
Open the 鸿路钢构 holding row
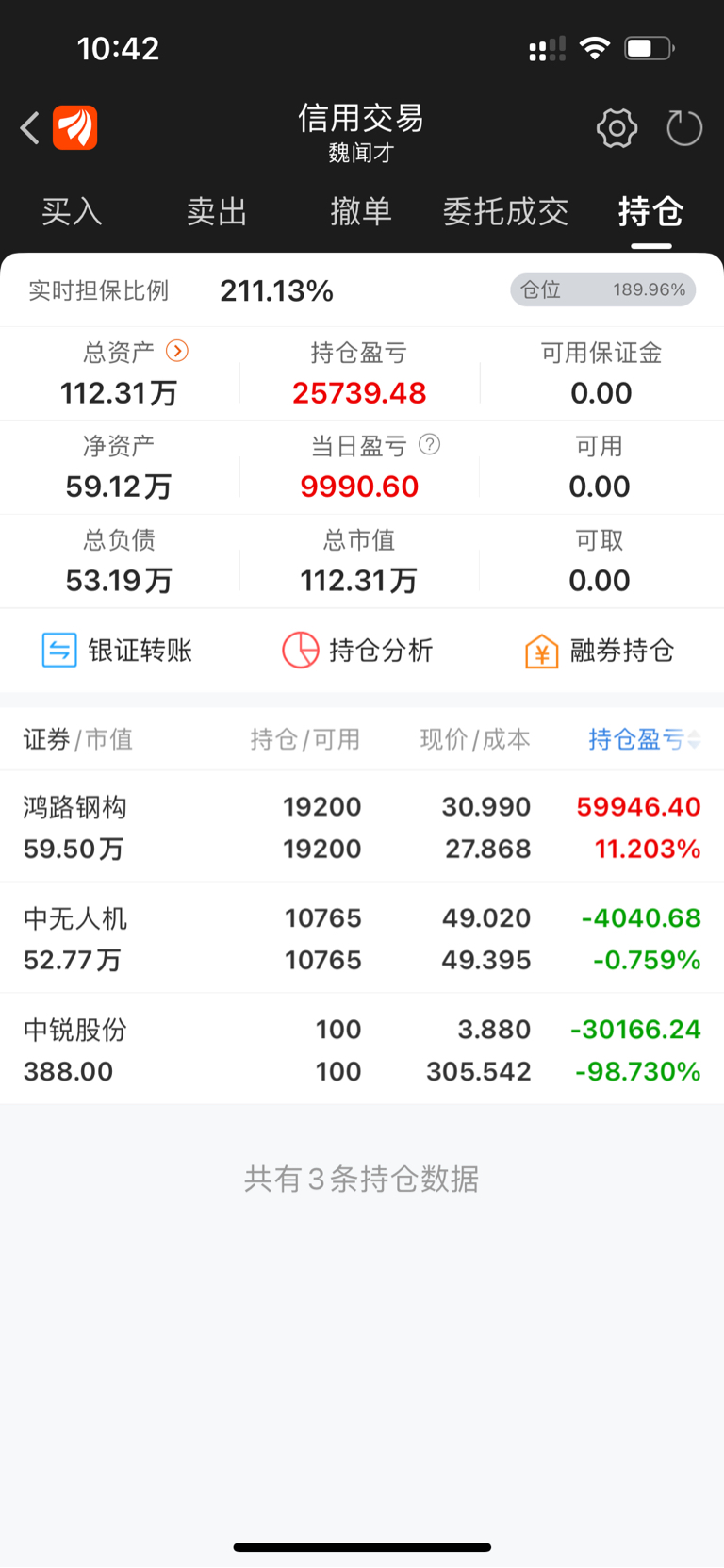[362, 827]
